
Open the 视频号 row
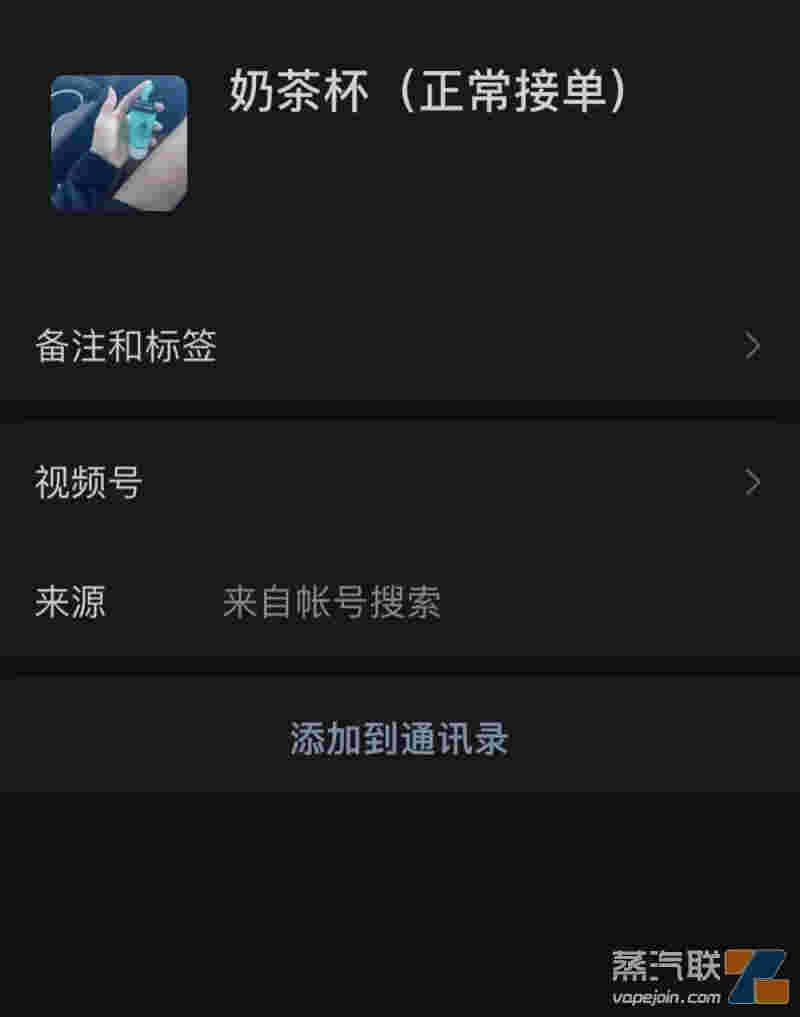(x=398, y=483)
